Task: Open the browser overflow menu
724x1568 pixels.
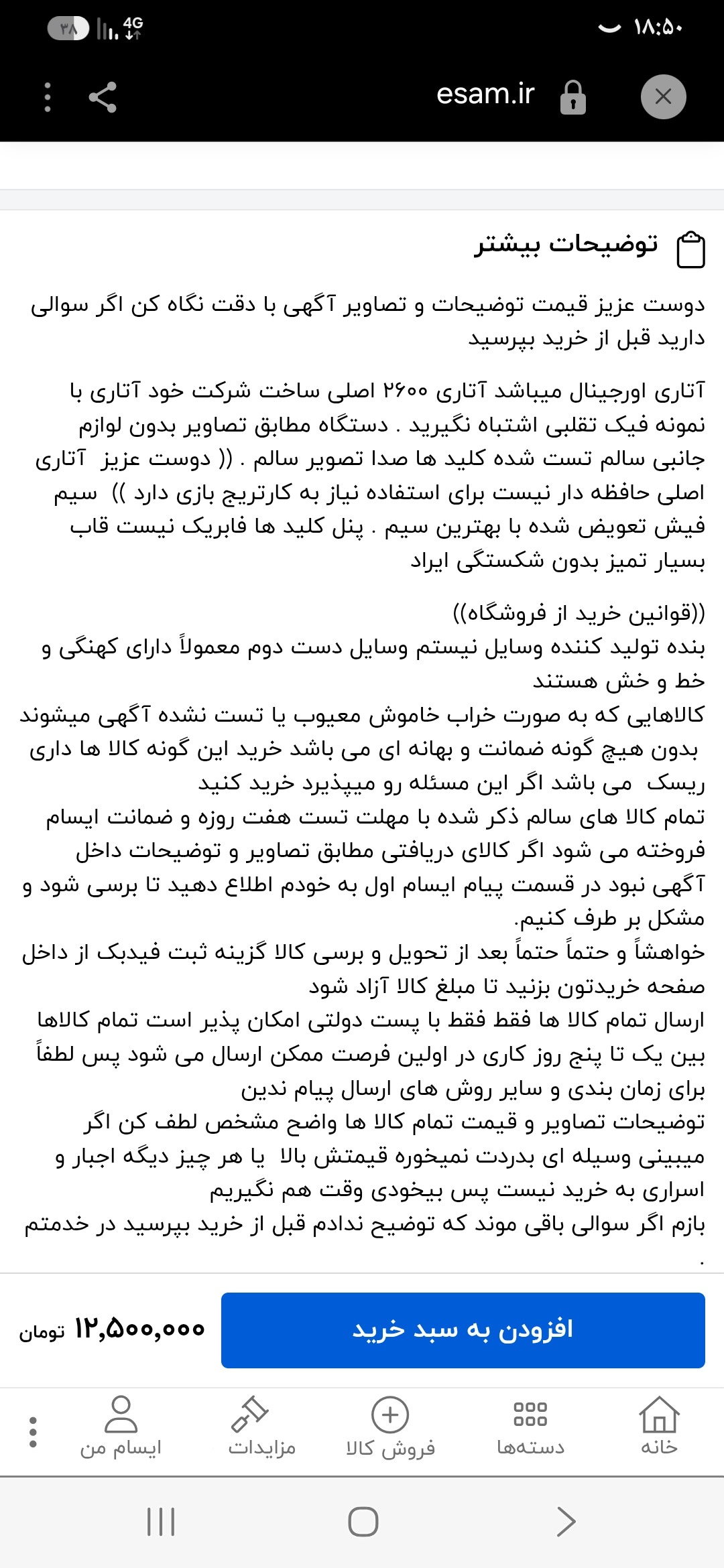Action: (x=48, y=97)
